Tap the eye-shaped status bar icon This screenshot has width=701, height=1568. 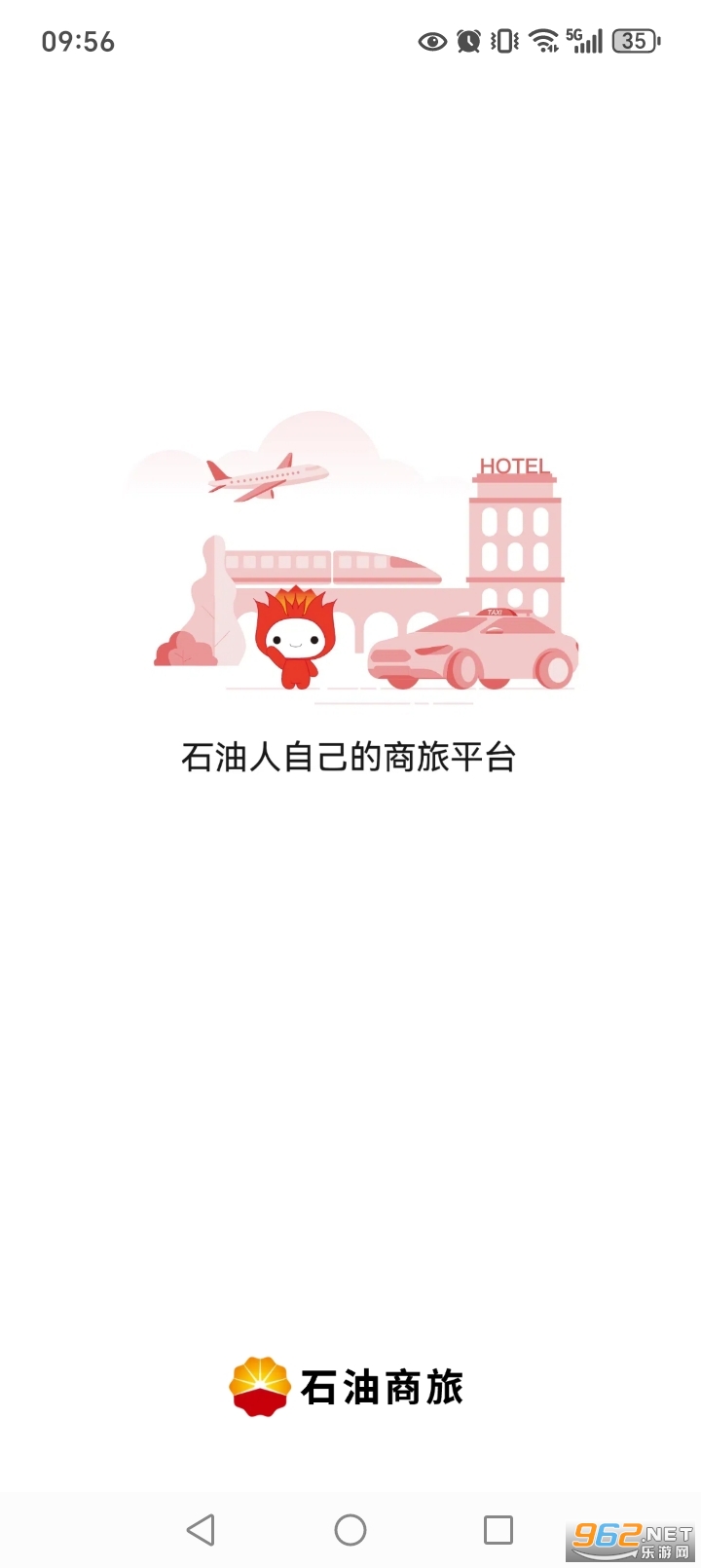coord(431,42)
